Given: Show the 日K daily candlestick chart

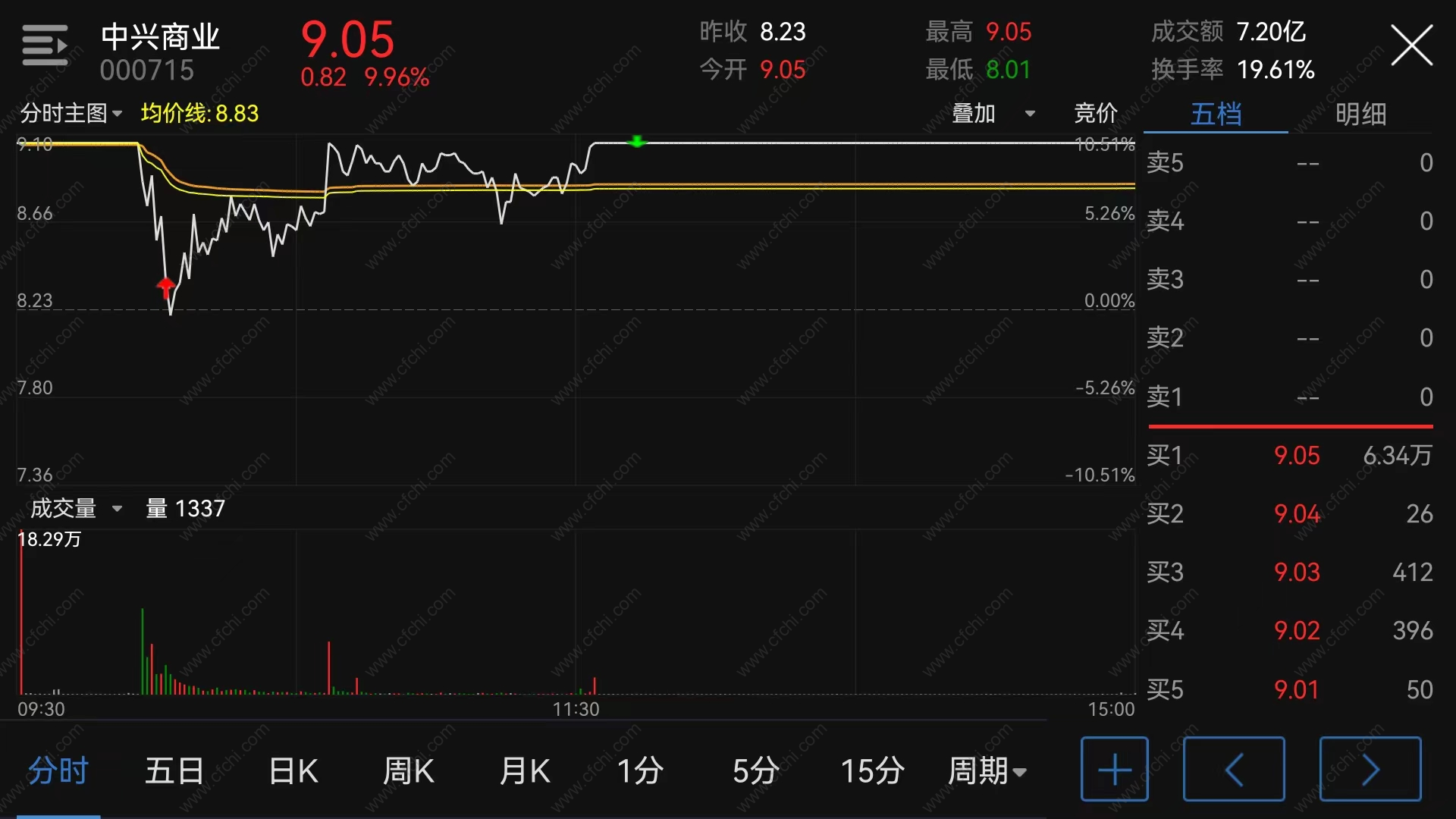Looking at the screenshot, I should tap(293, 770).
